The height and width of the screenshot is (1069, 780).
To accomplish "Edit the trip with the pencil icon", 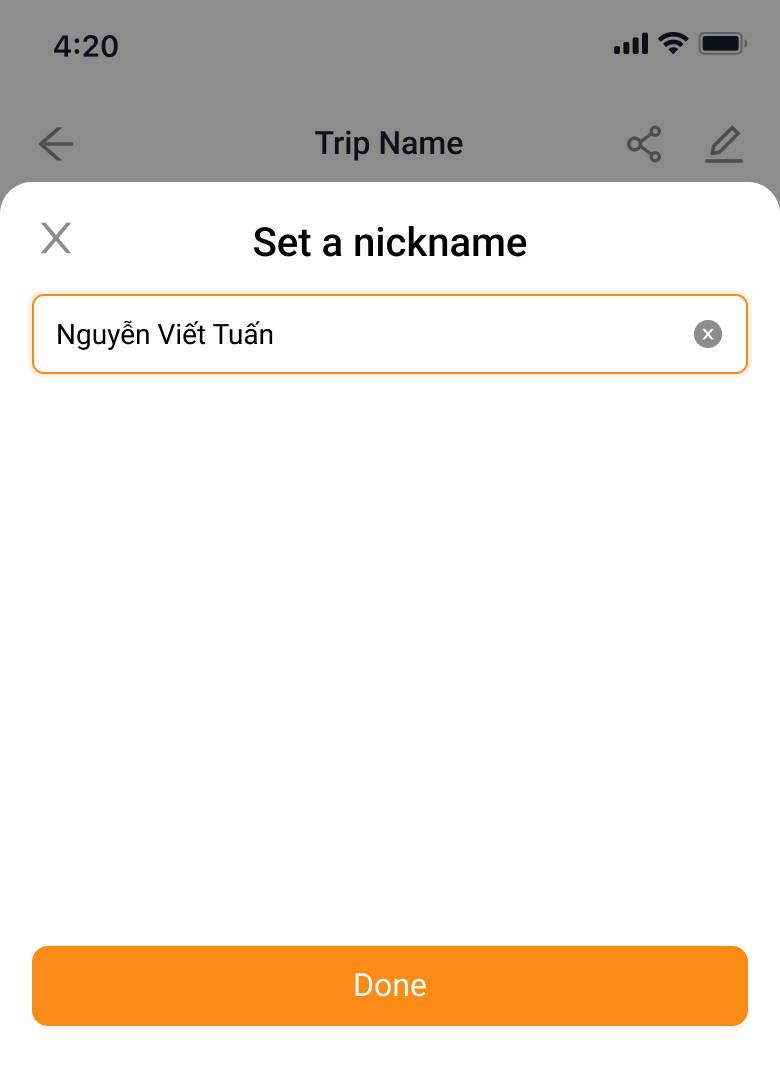I will (724, 144).
